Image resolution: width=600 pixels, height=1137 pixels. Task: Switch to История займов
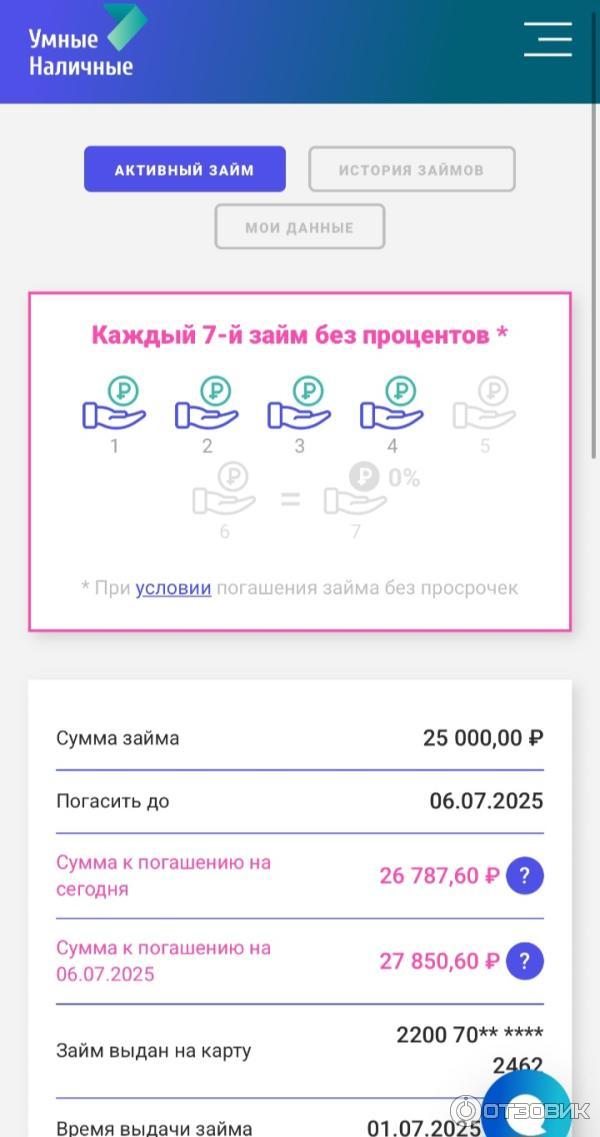click(411, 169)
